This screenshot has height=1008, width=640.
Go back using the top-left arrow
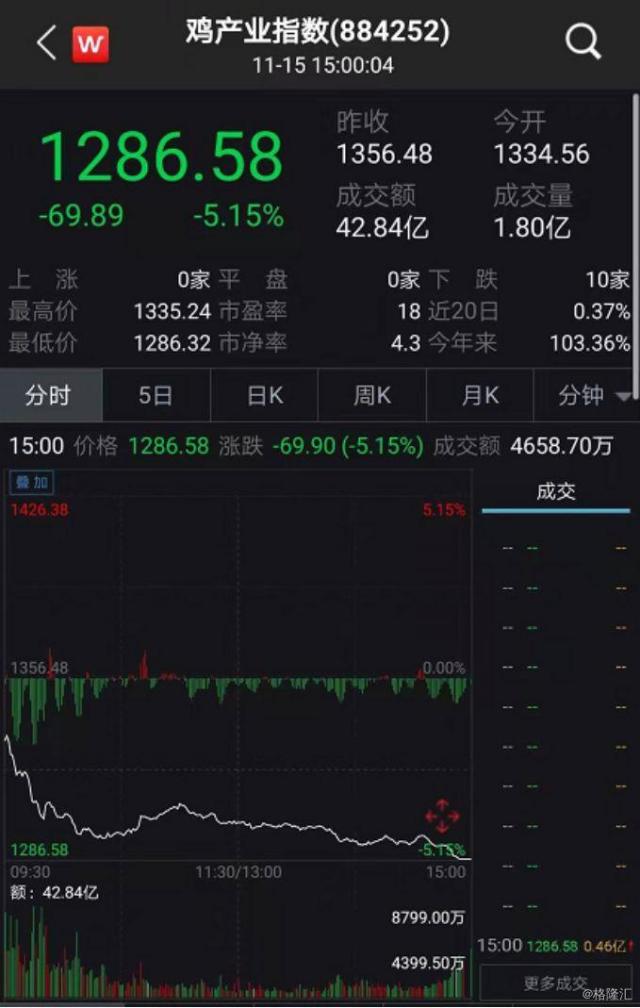(x=46, y=43)
